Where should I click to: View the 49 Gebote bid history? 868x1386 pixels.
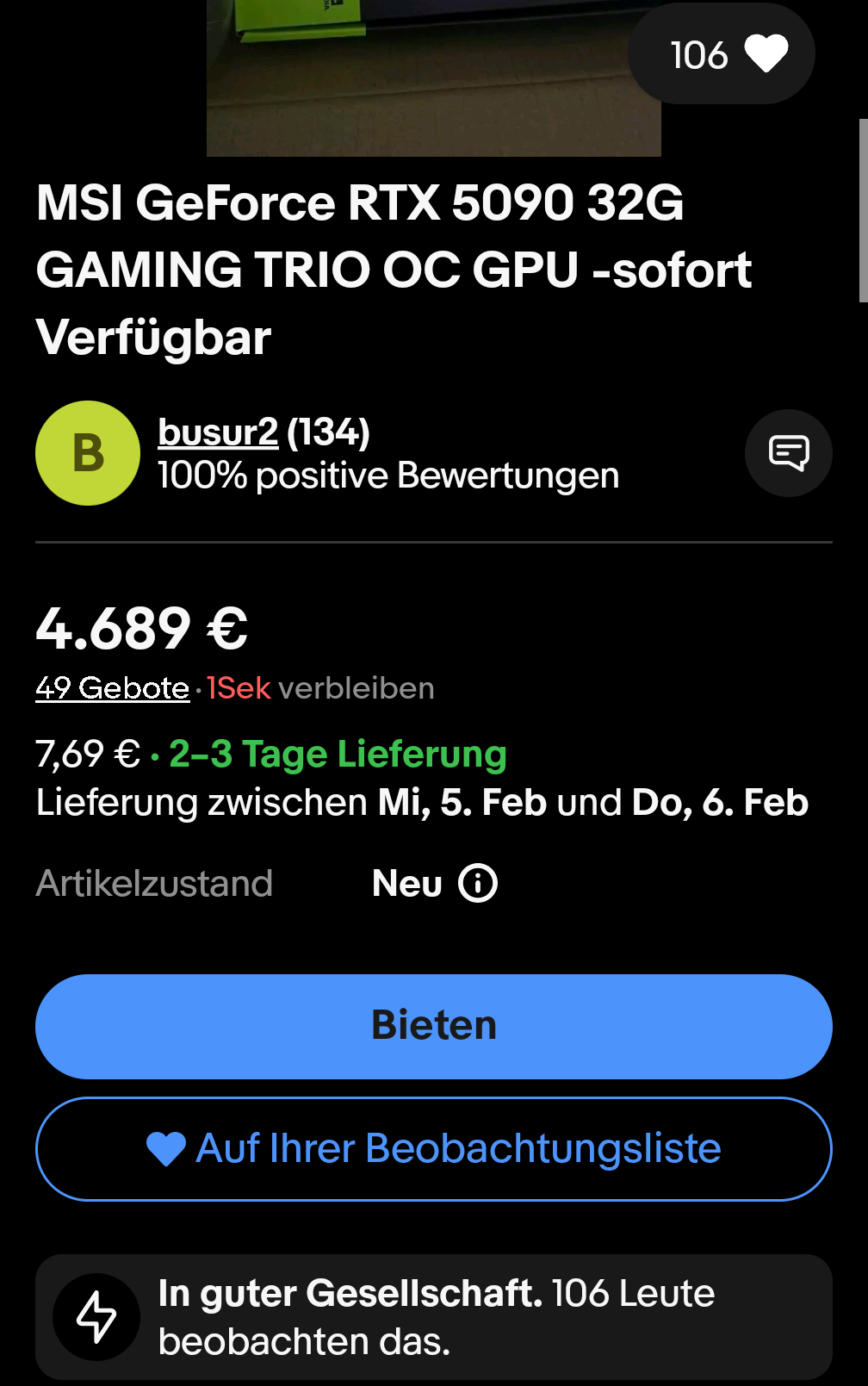tap(112, 688)
